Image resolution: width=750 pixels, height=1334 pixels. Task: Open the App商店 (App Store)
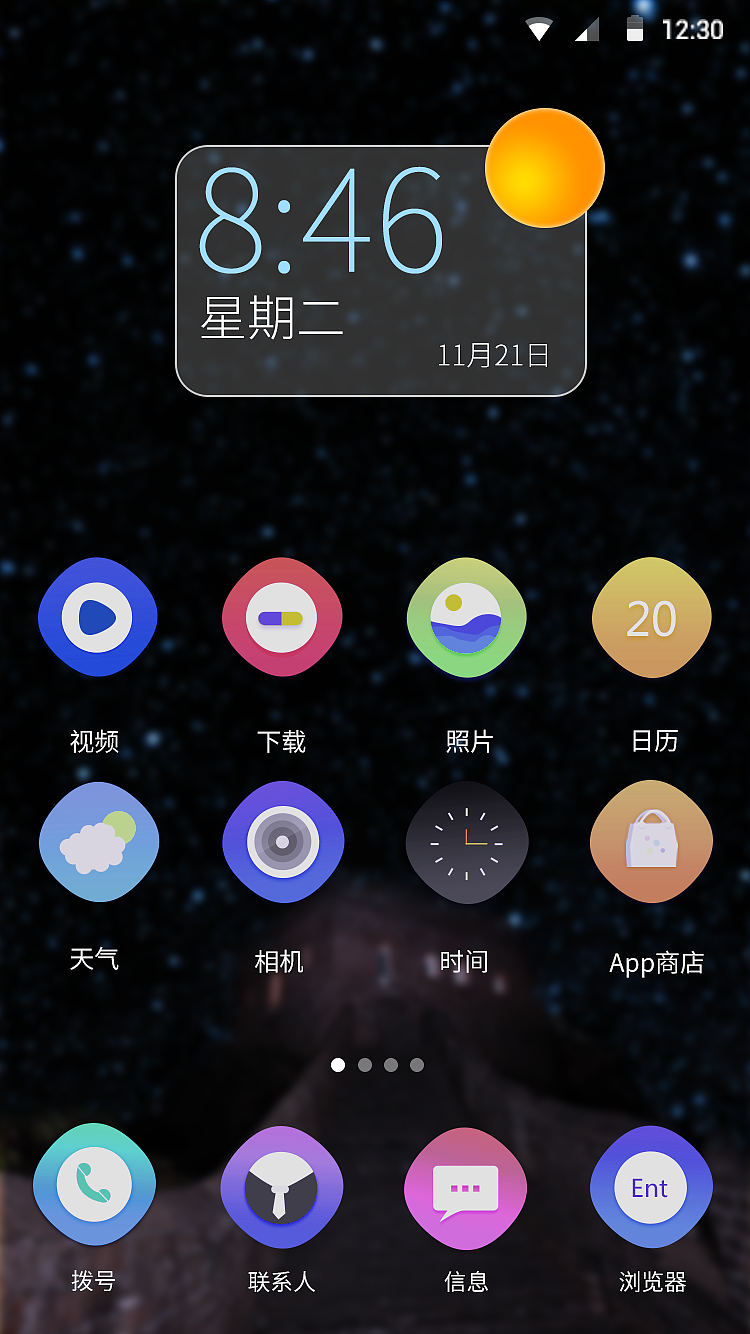651,841
